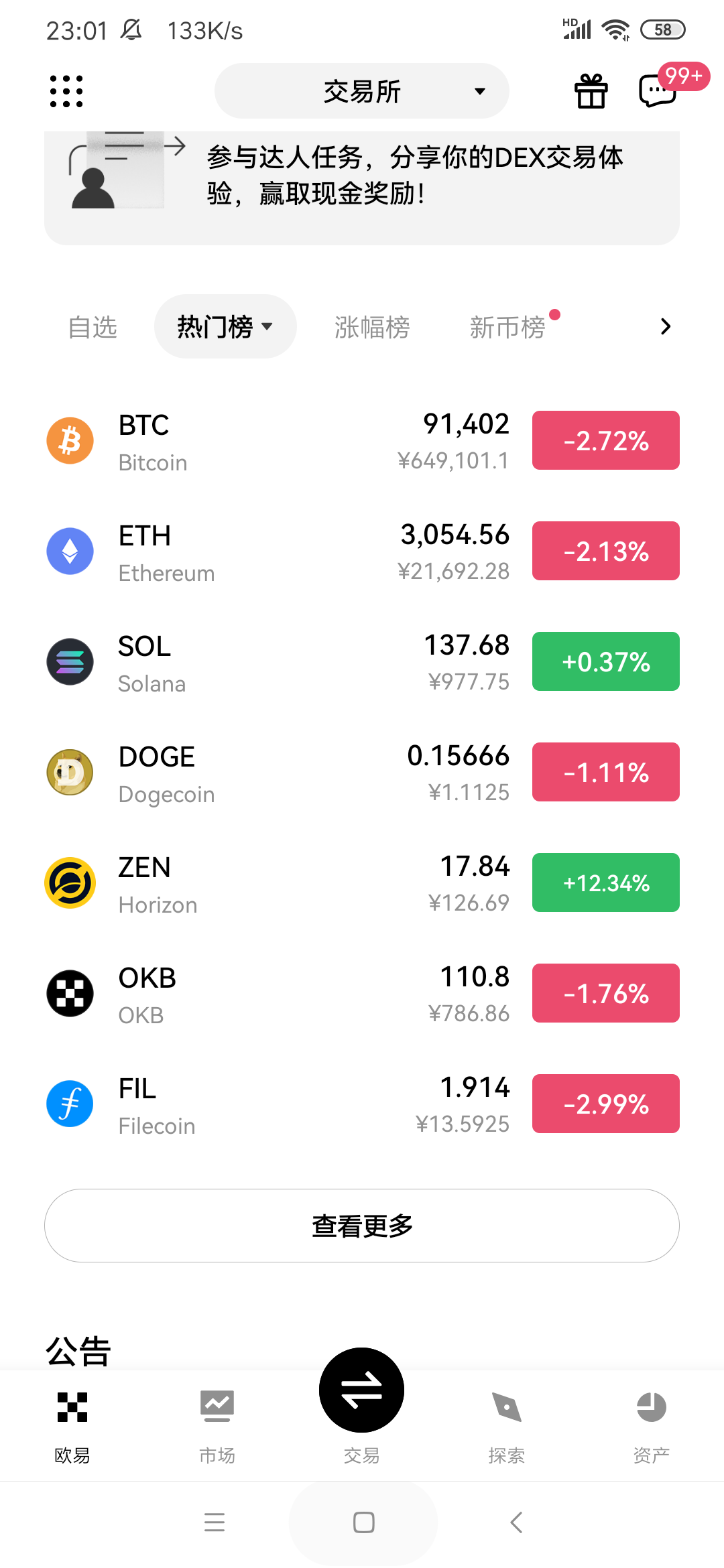This screenshot has height=1568, width=724.
Task: Open the DEX 达人任务 banner
Action: 362,176
